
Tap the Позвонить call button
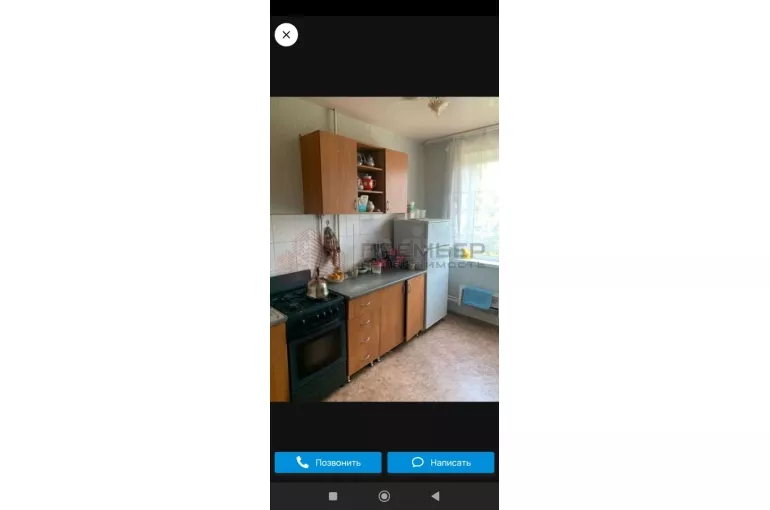[328, 463]
